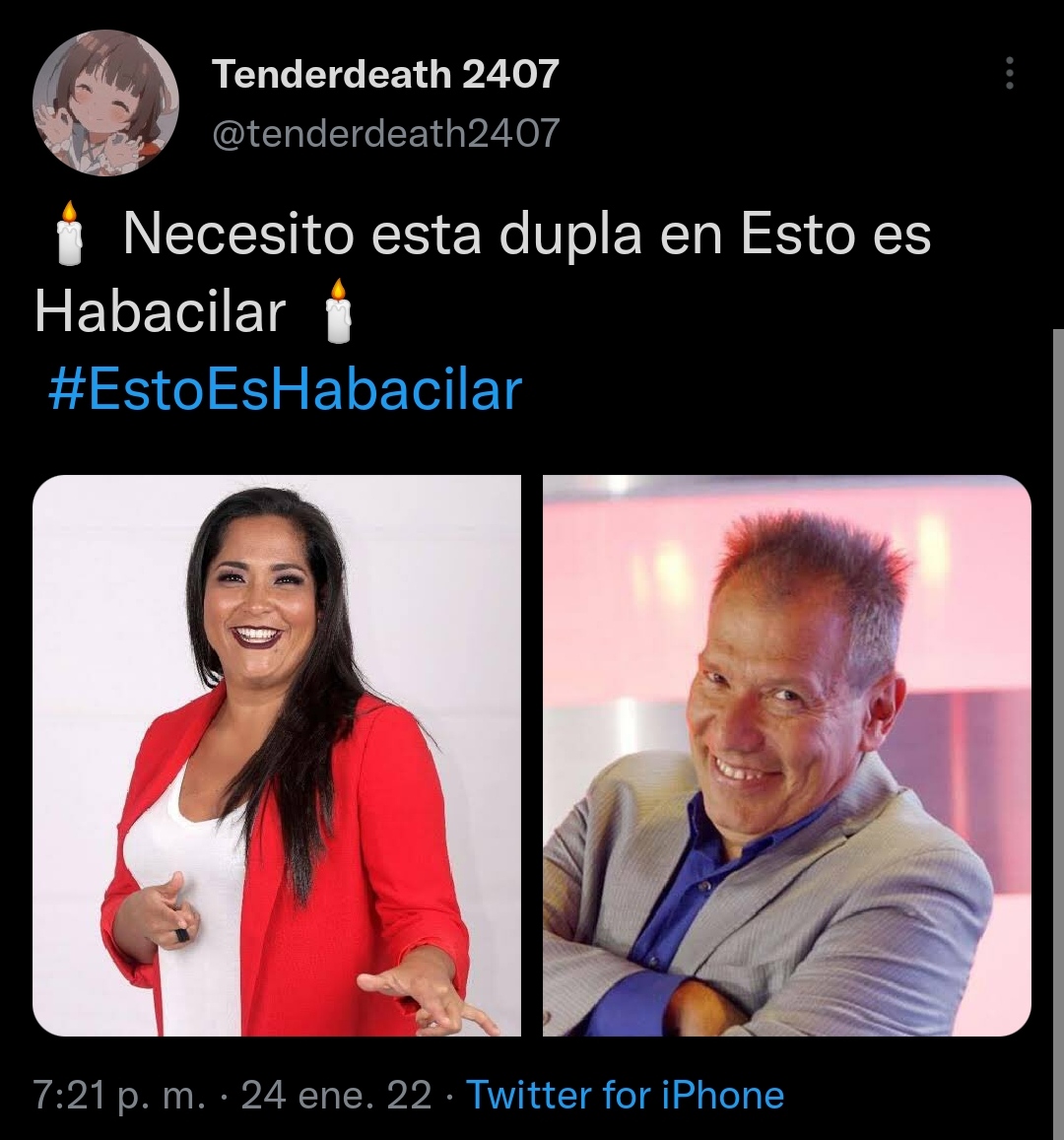
Task: Open the @tenderdeath2407 profile name
Action: click(385, 133)
